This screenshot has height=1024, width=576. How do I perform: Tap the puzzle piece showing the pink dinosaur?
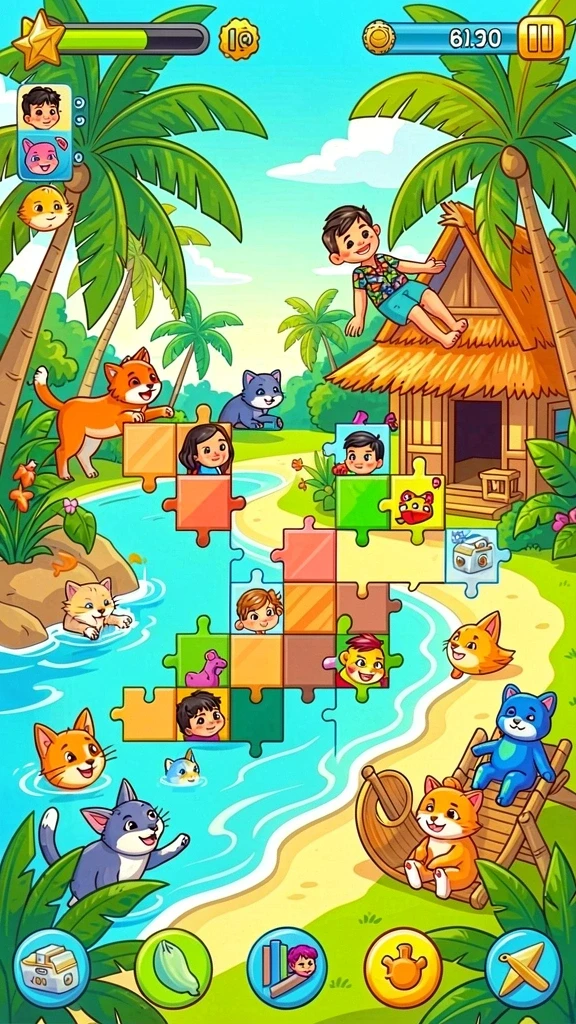coord(202,661)
